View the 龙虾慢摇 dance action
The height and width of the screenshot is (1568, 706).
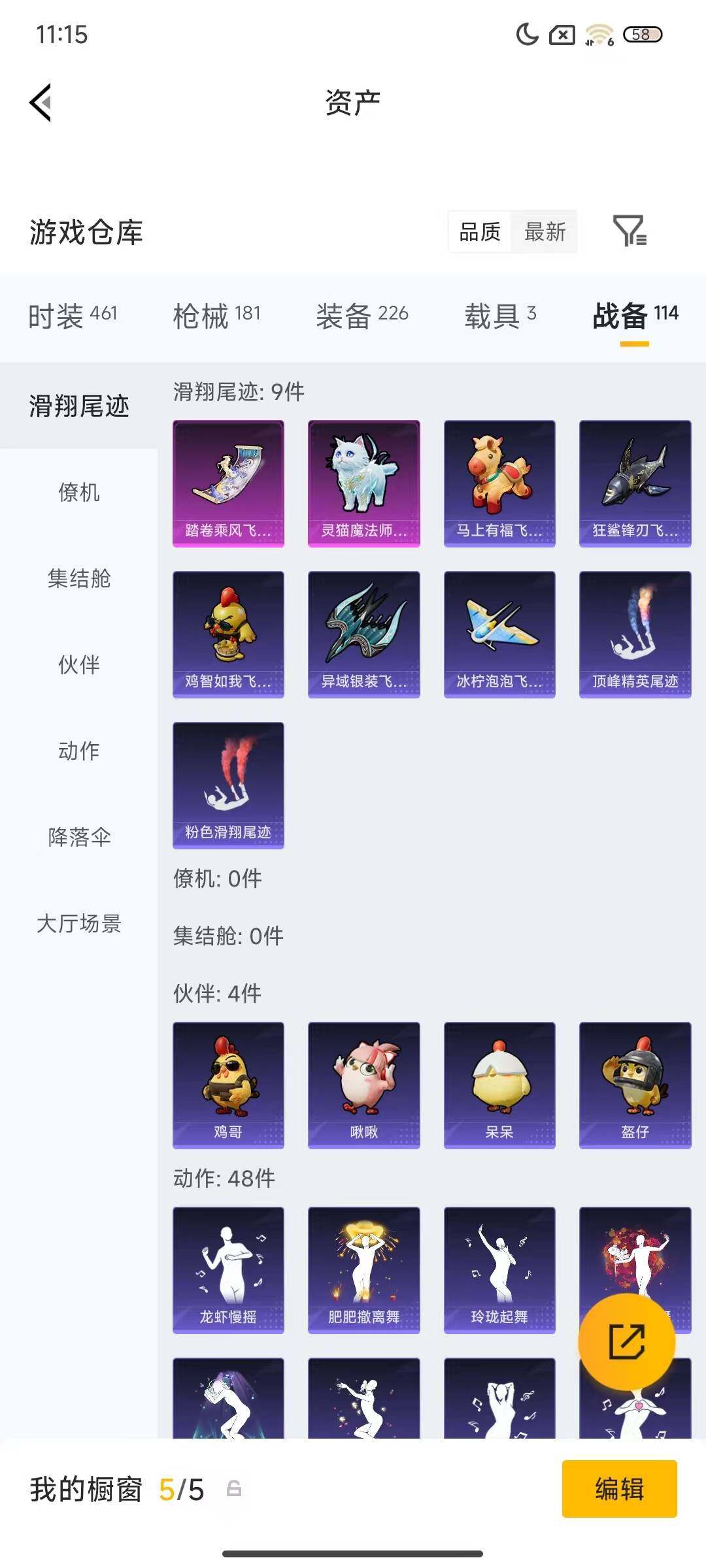pyautogui.click(x=228, y=1269)
